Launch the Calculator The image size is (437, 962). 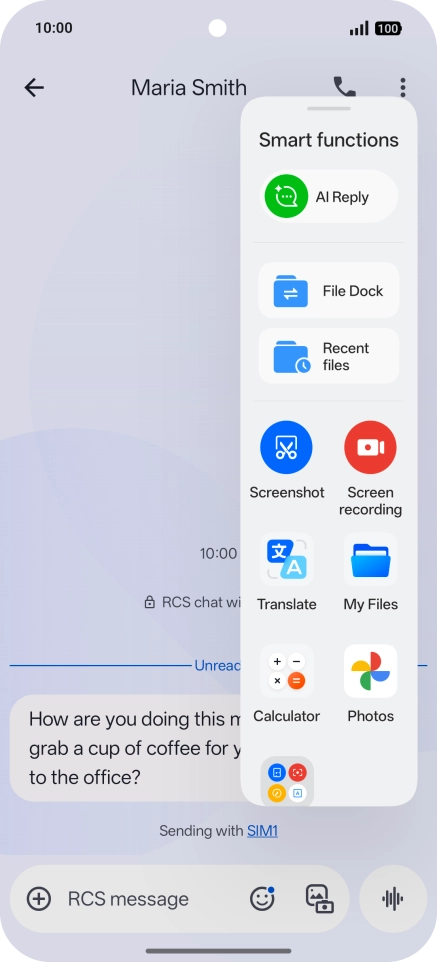(x=287, y=684)
